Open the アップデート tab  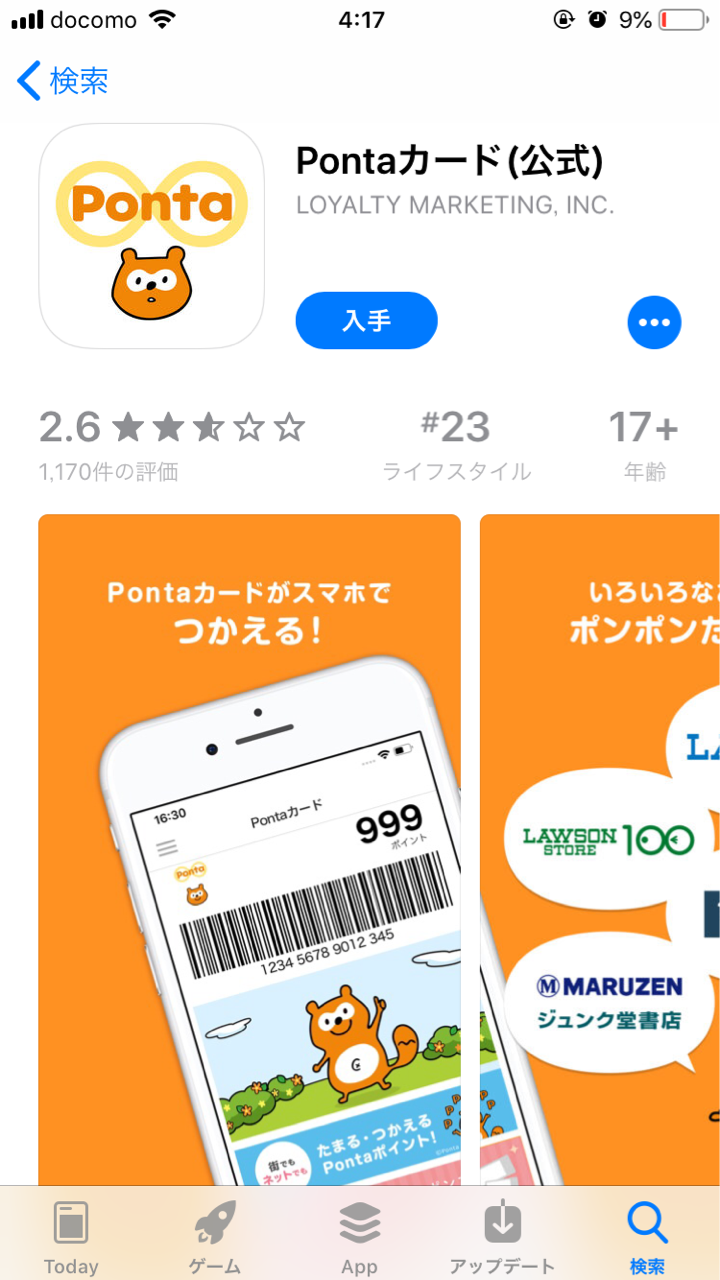point(502,1237)
